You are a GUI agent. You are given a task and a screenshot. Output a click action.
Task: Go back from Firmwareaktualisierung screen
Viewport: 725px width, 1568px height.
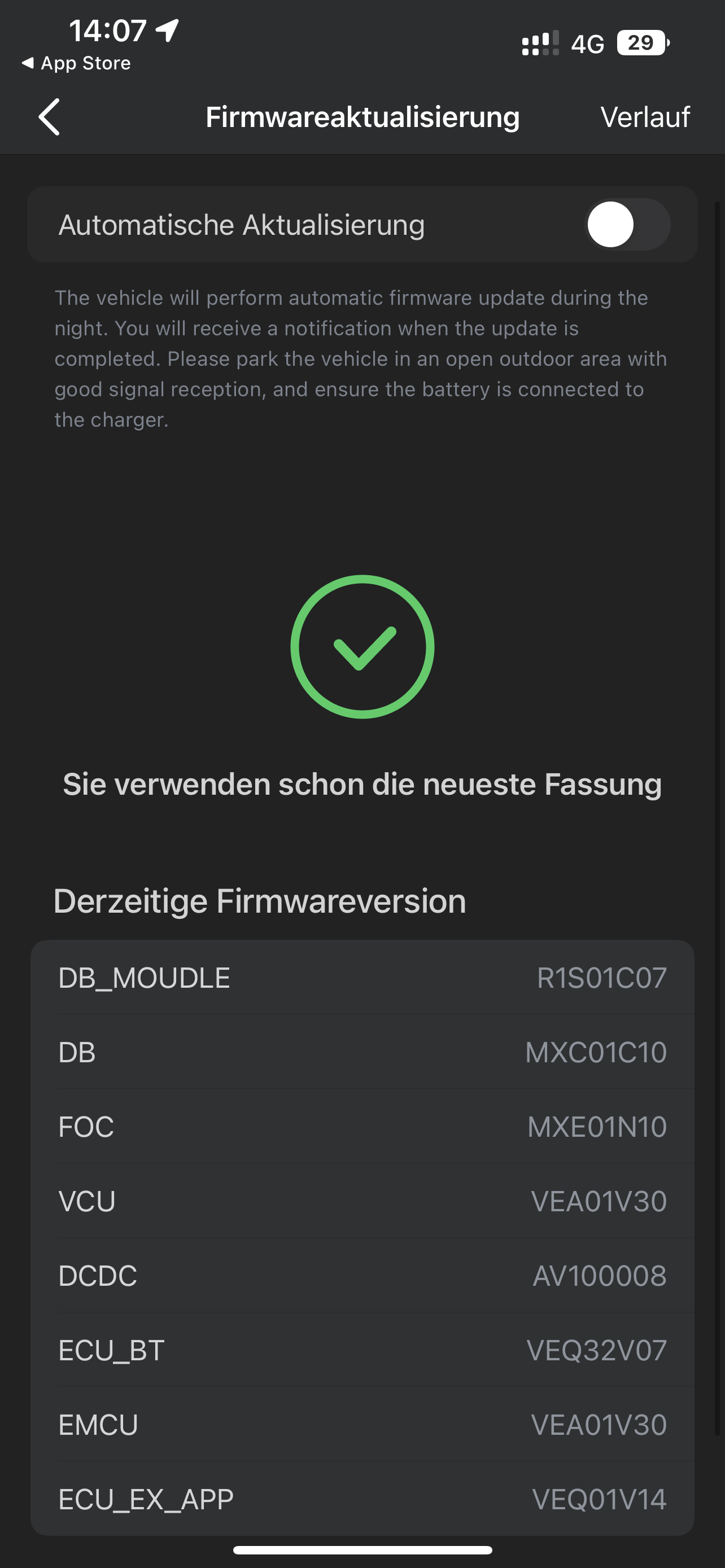(x=49, y=117)
